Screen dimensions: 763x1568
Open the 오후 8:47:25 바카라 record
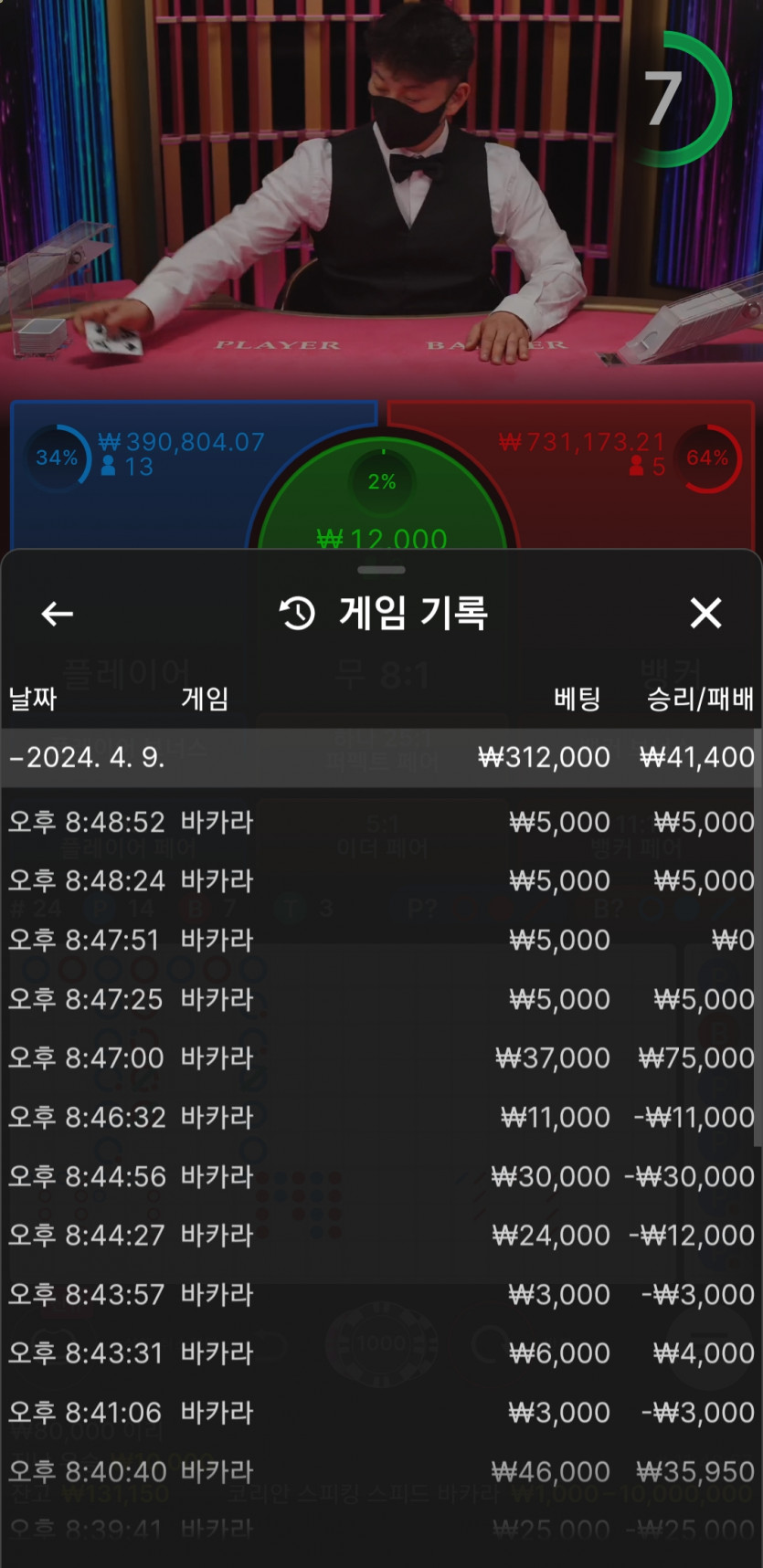tap(380, 999)
